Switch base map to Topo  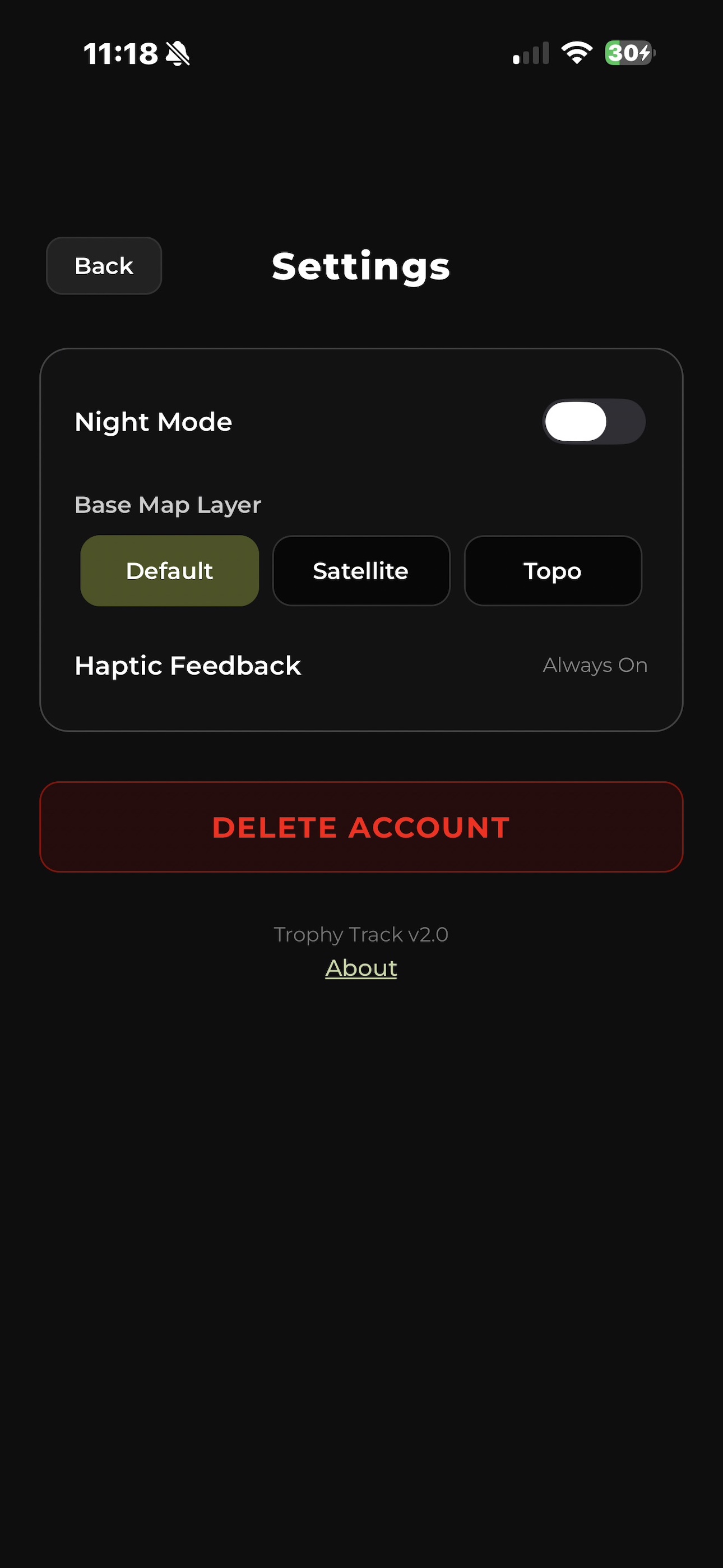pyautogui.click(x=552, y=570)
